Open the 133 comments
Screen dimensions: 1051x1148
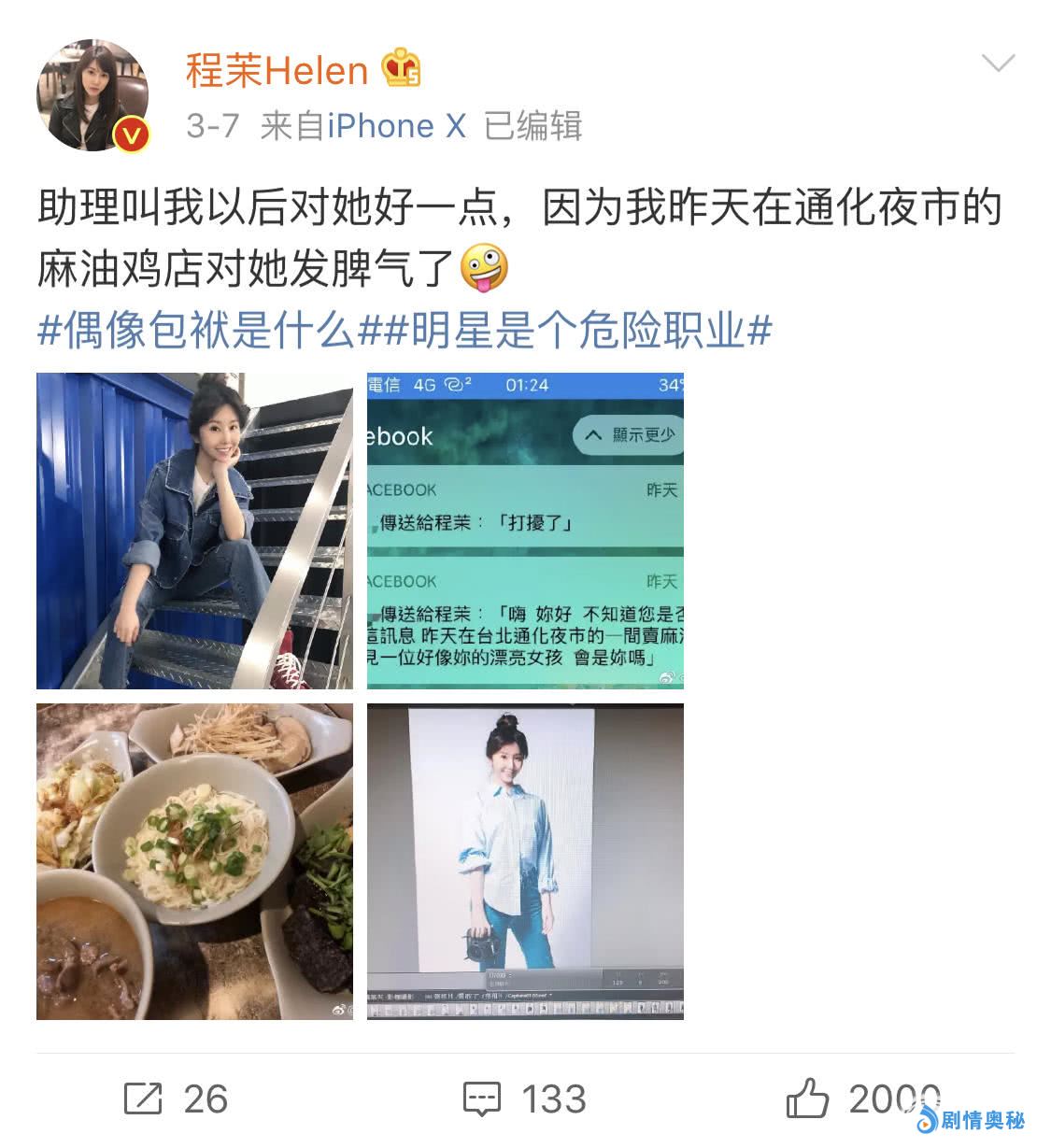525,1098
